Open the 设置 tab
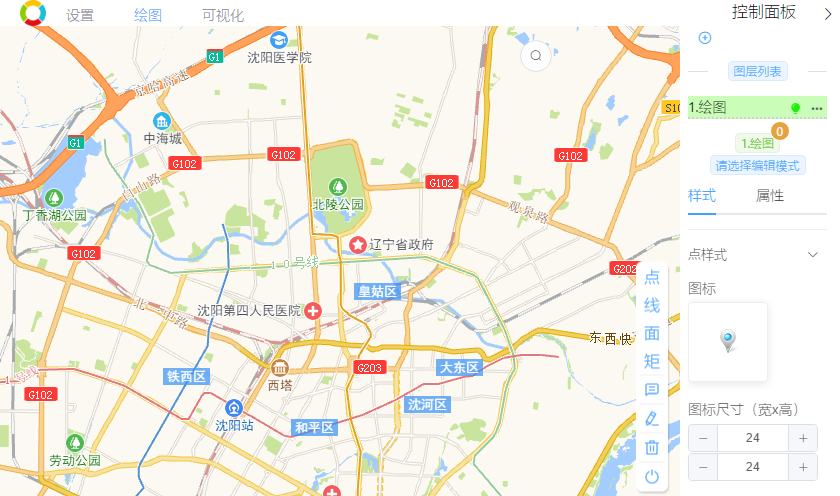This screenshot has width=840, height=496. [x=80, y=15]
